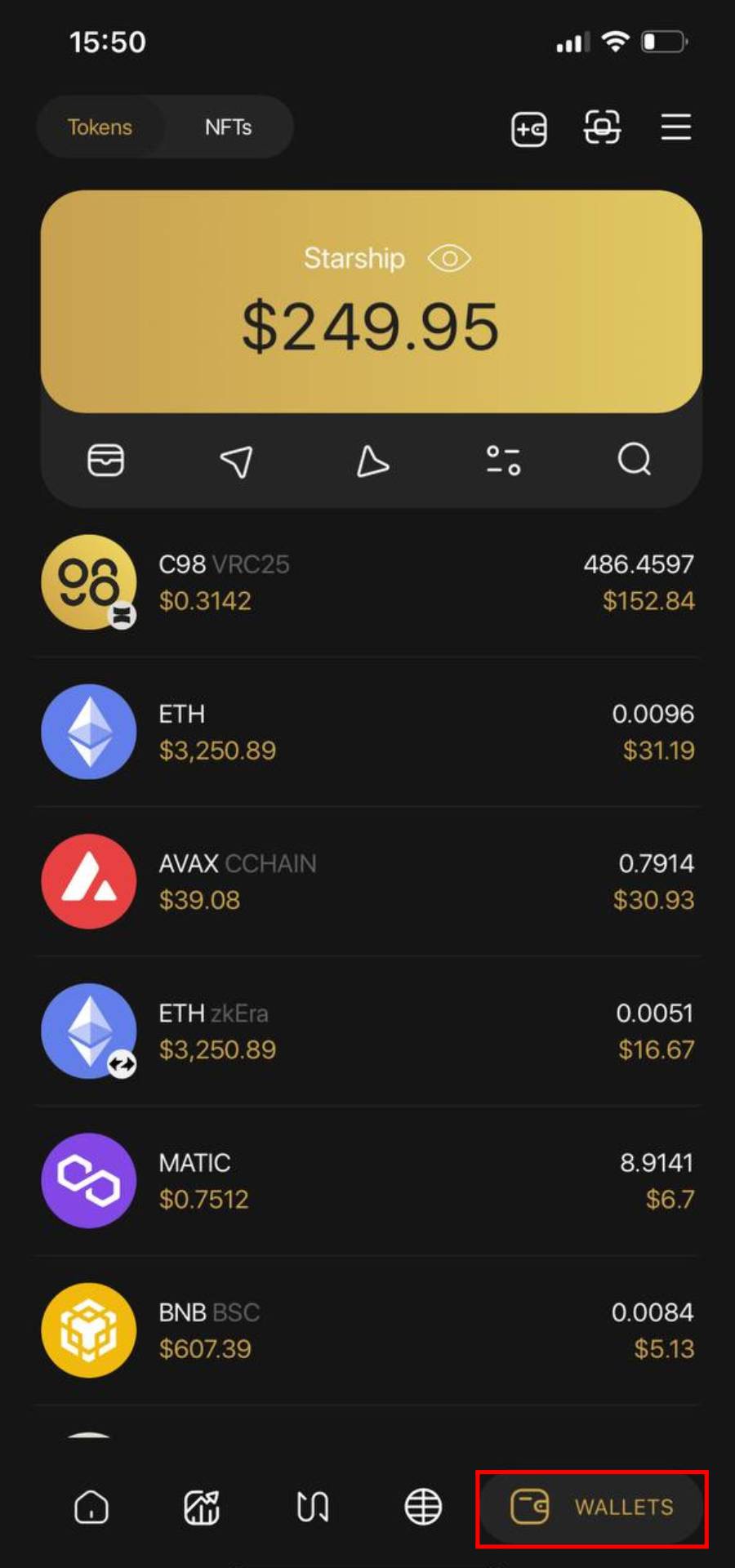Open the QR scan icon

[x=602, y=127]
